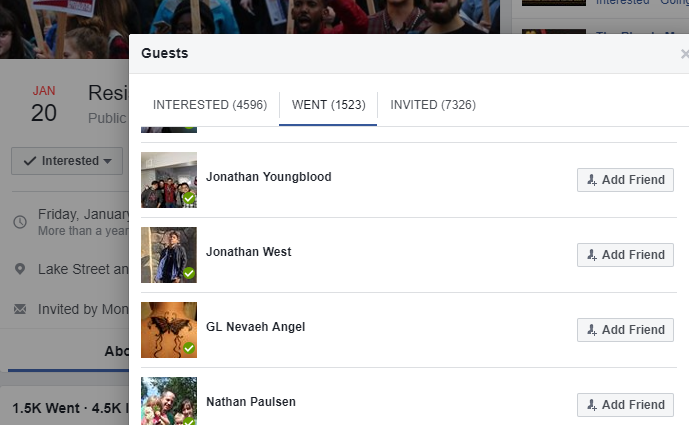Open the Invited (7326) tab
The image size is (689, 425).
tap(432, 105)
